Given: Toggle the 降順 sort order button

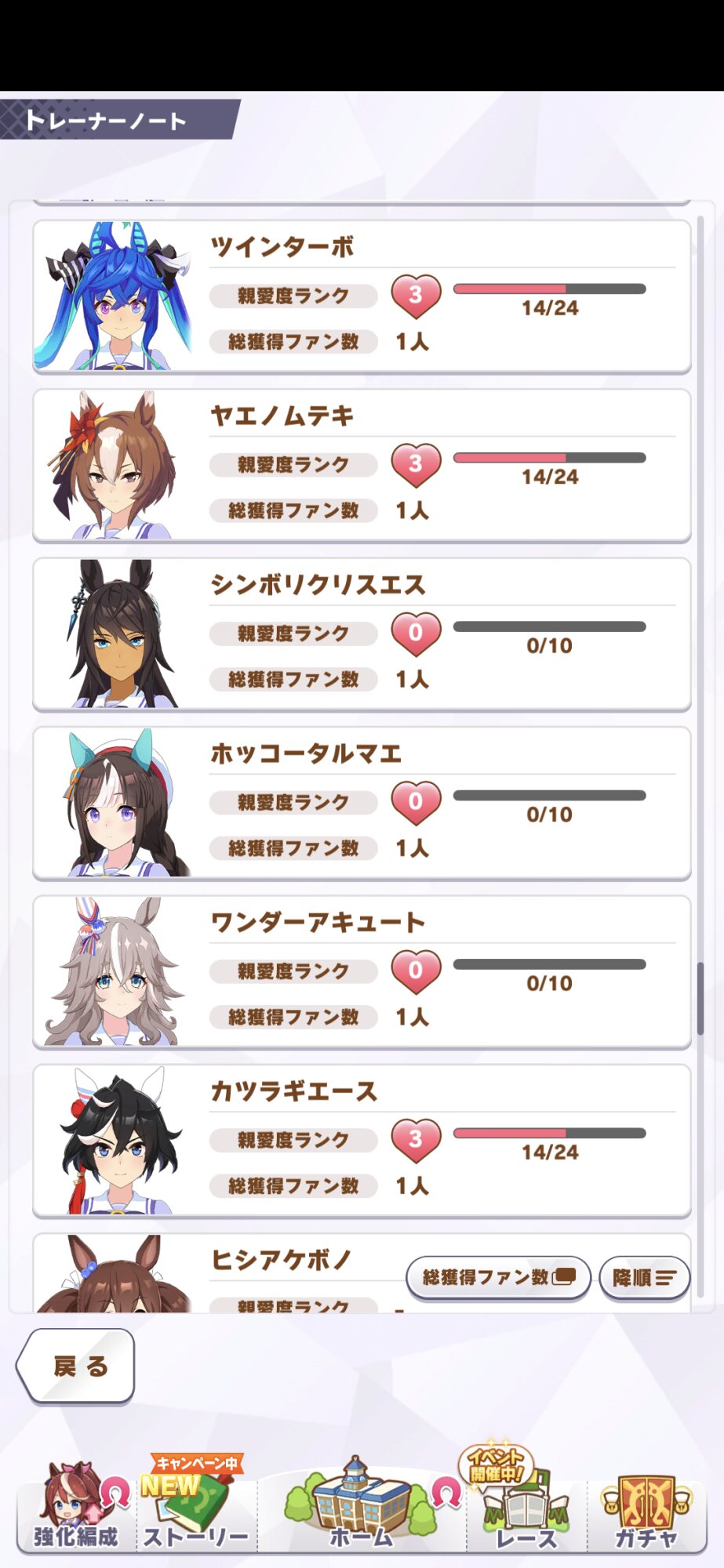Looking at the screenshot, I should [645, 1277].
